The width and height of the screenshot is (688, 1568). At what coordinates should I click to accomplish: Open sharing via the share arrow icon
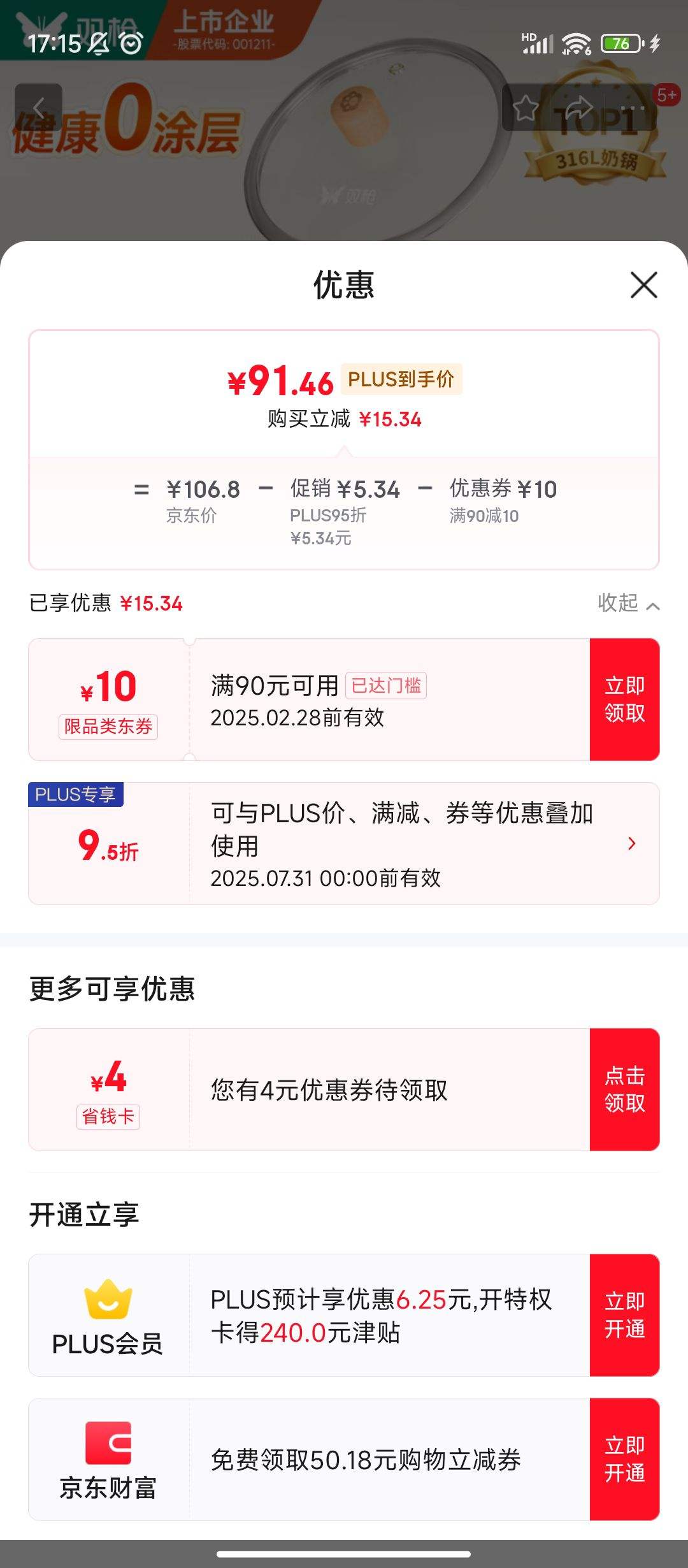pyautogui.click(x=578, y=107)
